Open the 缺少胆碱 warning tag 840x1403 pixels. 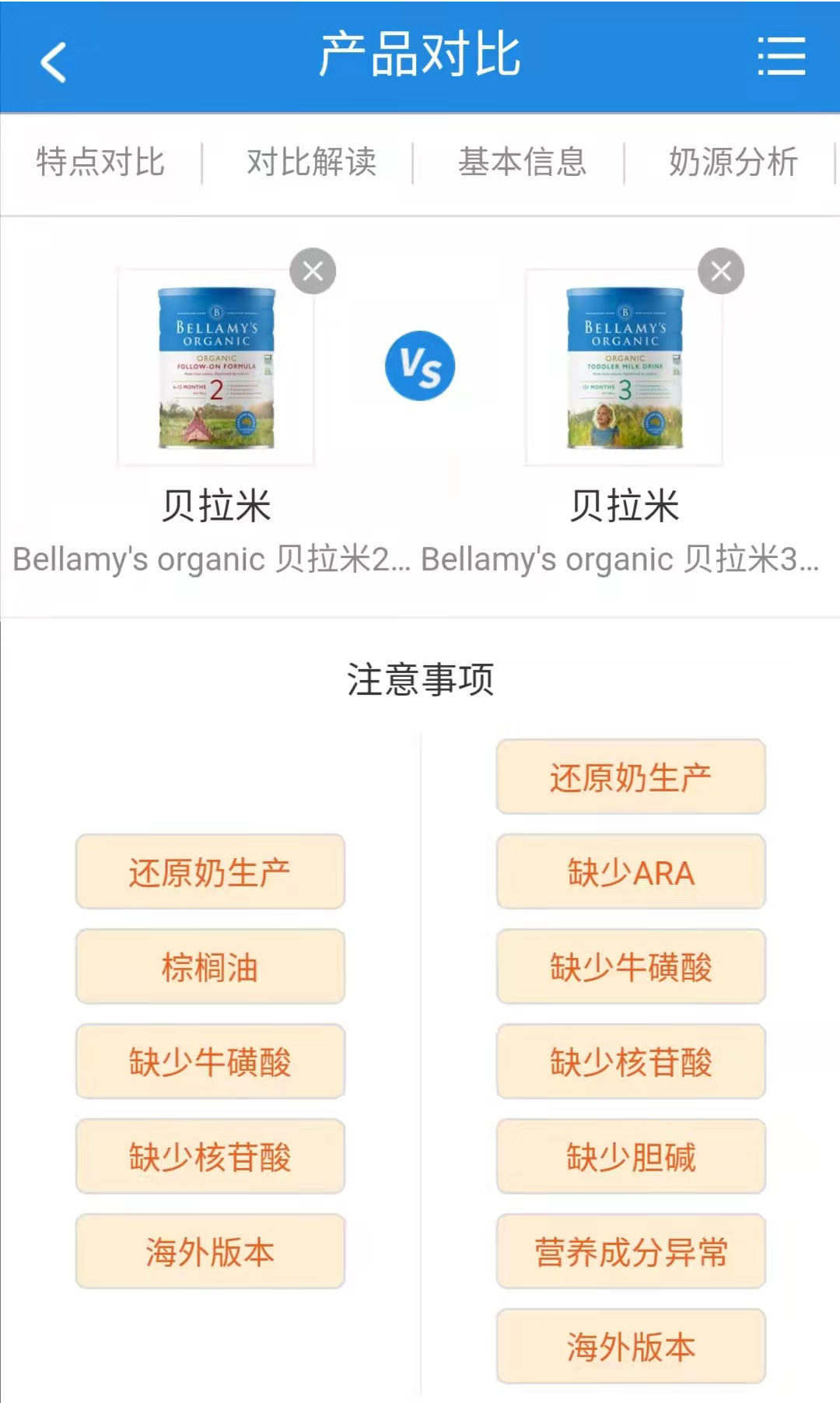coord(631,1157)
